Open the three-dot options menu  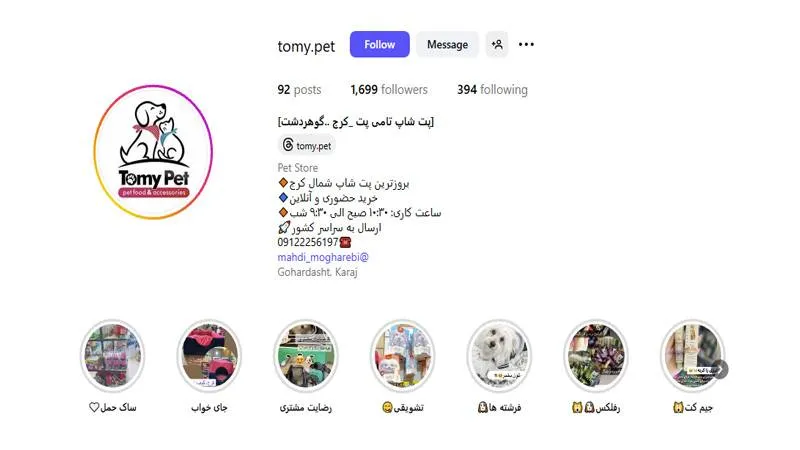tap(527, 44)
